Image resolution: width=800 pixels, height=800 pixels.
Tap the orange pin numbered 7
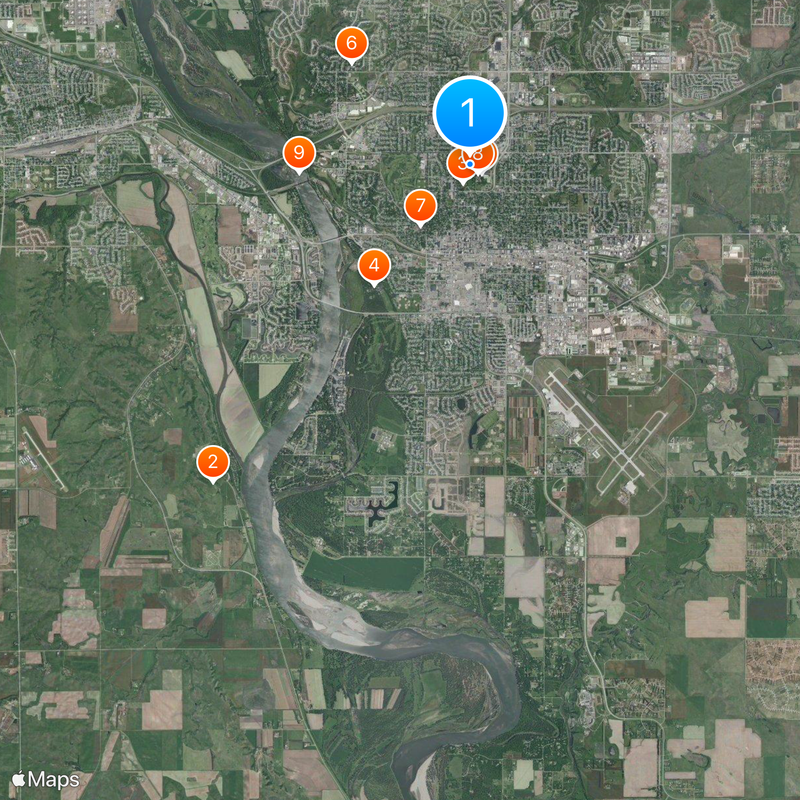click(x=420, y=206)
